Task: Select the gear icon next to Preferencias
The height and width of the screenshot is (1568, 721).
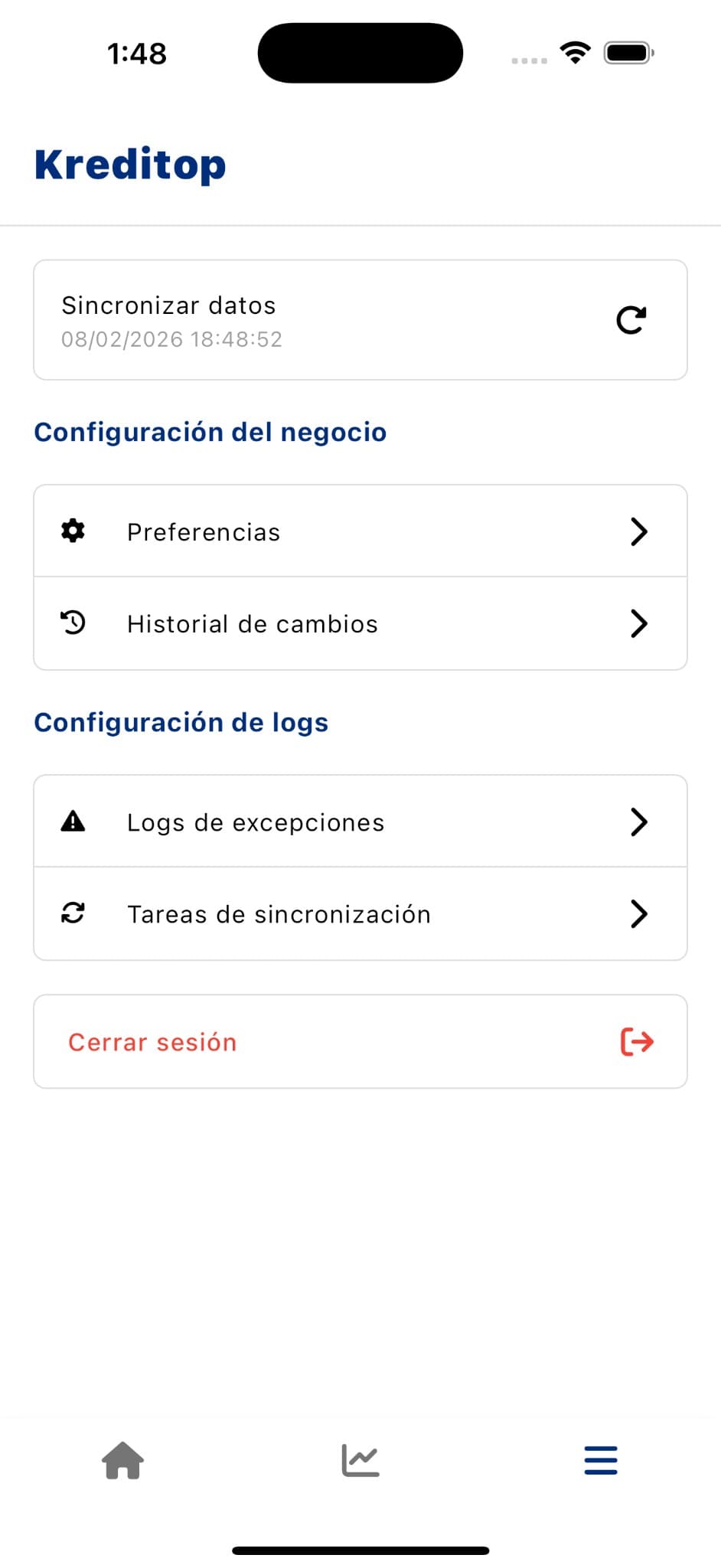Action: tap(72, 531)
